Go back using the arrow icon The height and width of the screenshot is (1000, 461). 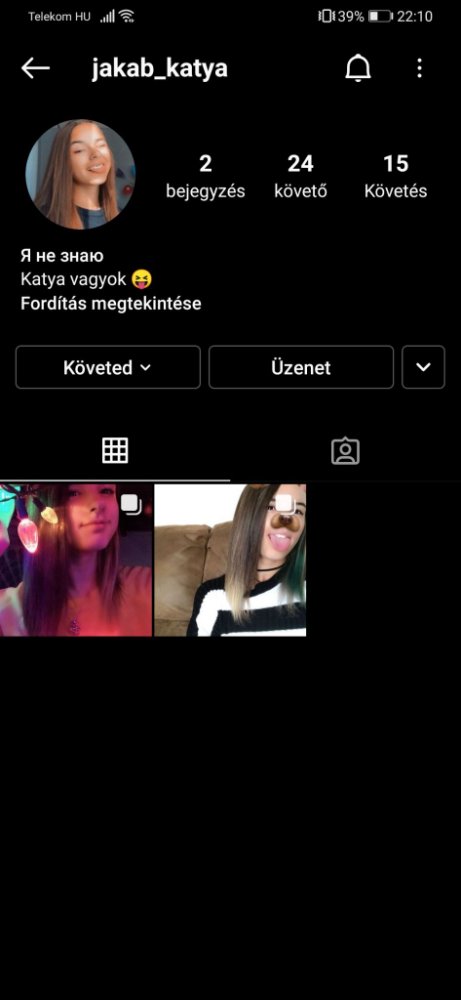[35, 68]
